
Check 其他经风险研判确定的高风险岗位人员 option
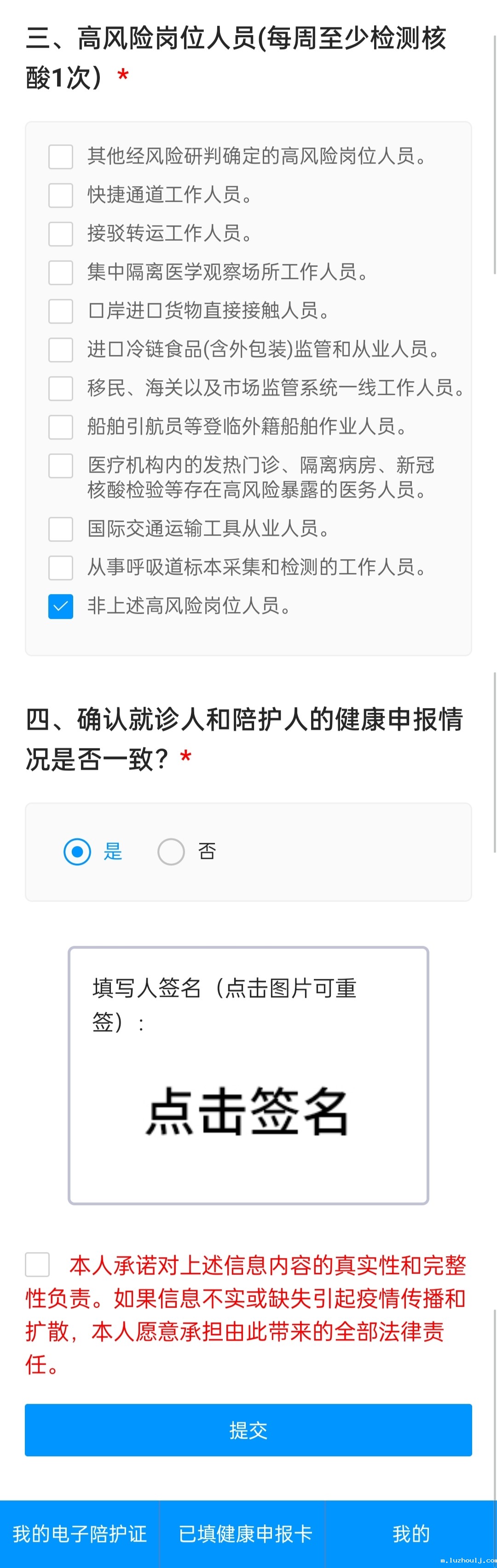[61, 156]
